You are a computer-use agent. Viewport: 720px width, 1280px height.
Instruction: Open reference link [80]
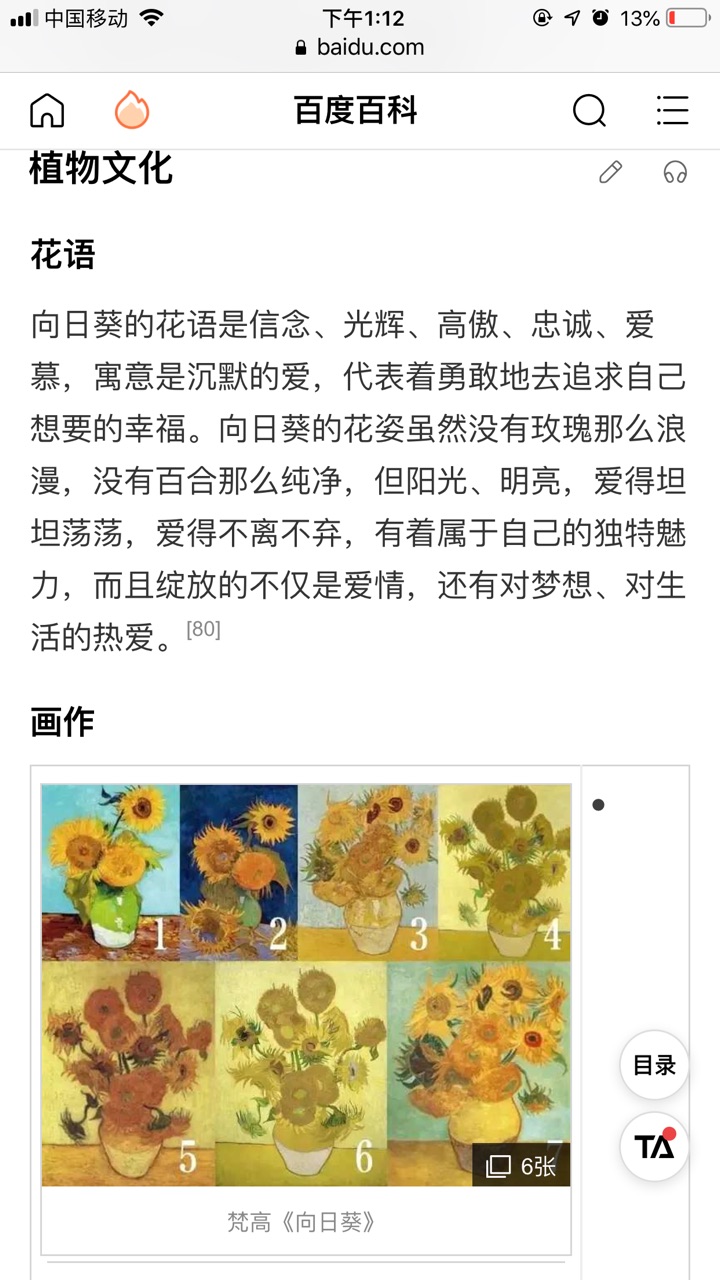point(203,630)
